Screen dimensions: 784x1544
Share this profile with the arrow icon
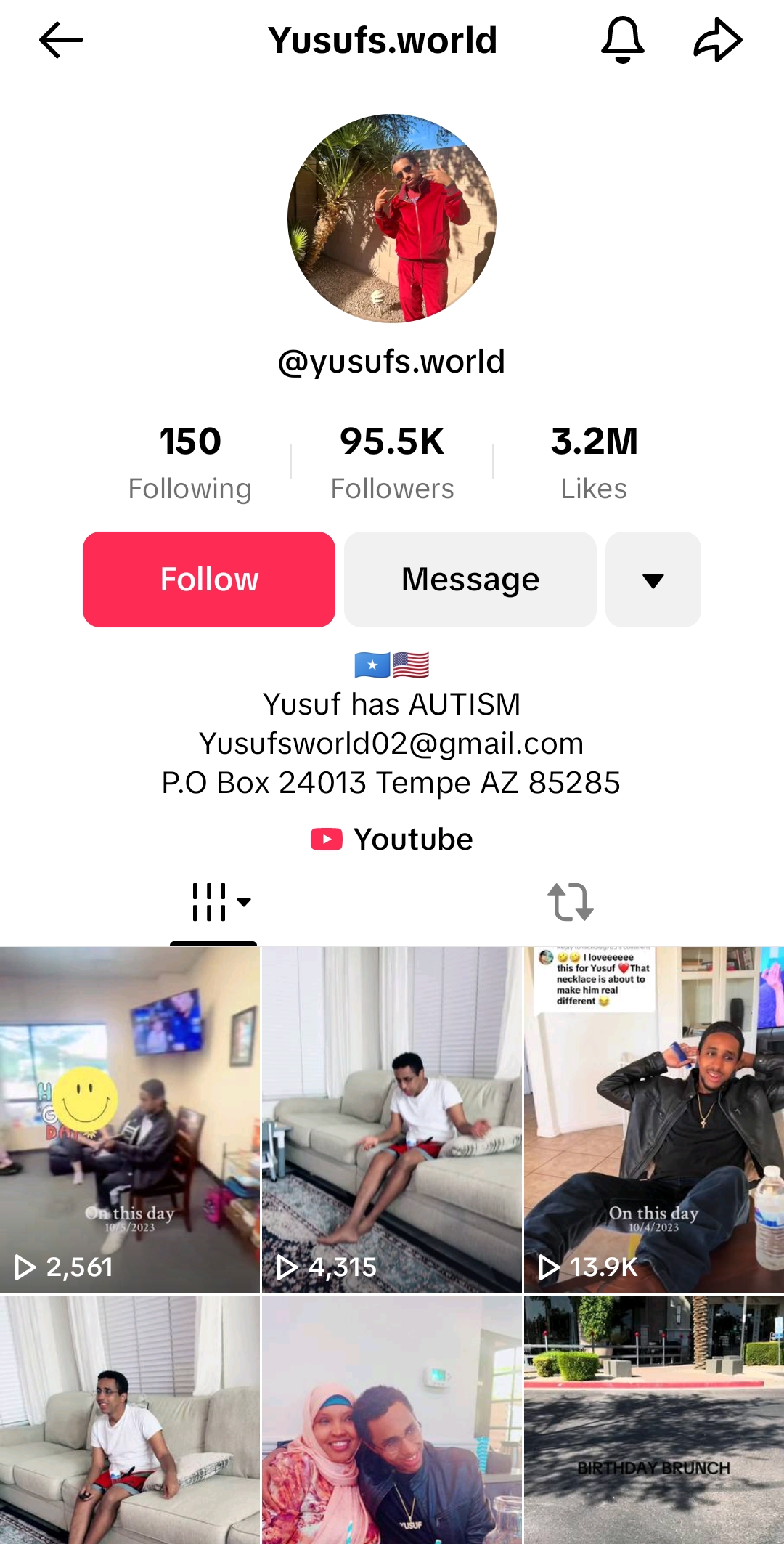tap(717, 40)
